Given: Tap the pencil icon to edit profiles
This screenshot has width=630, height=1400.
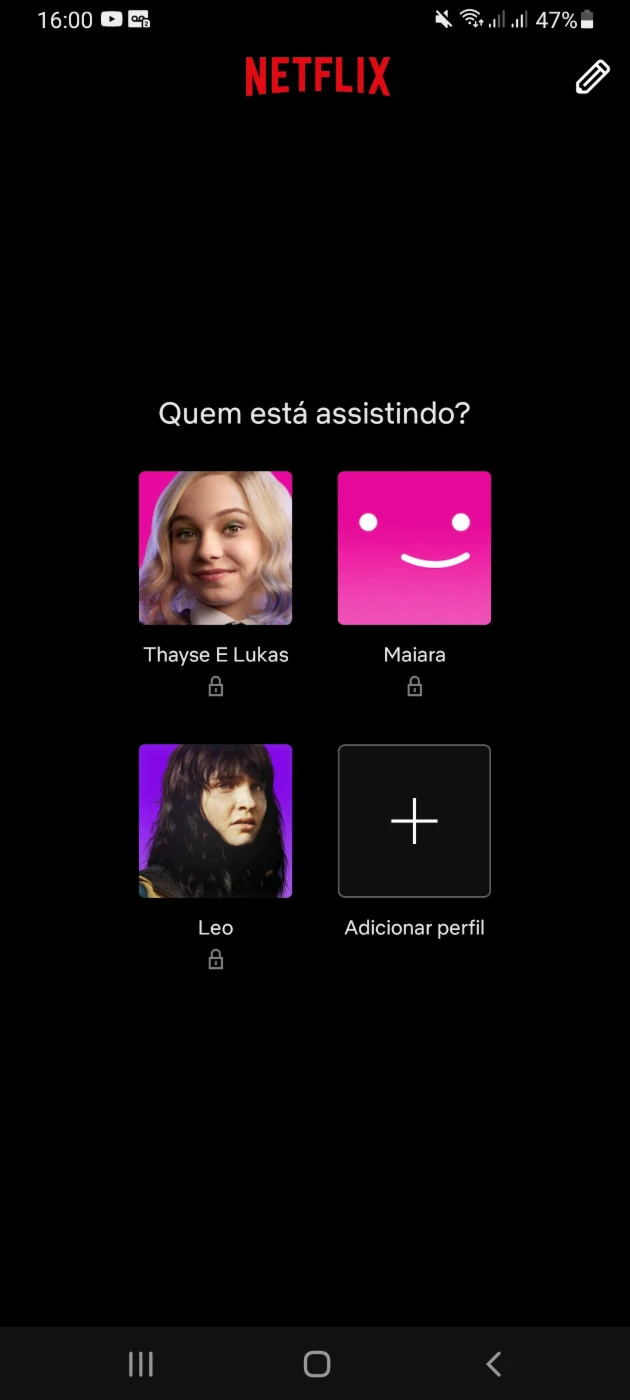Looking at the screenshot, I should click(x=592, y=77).
